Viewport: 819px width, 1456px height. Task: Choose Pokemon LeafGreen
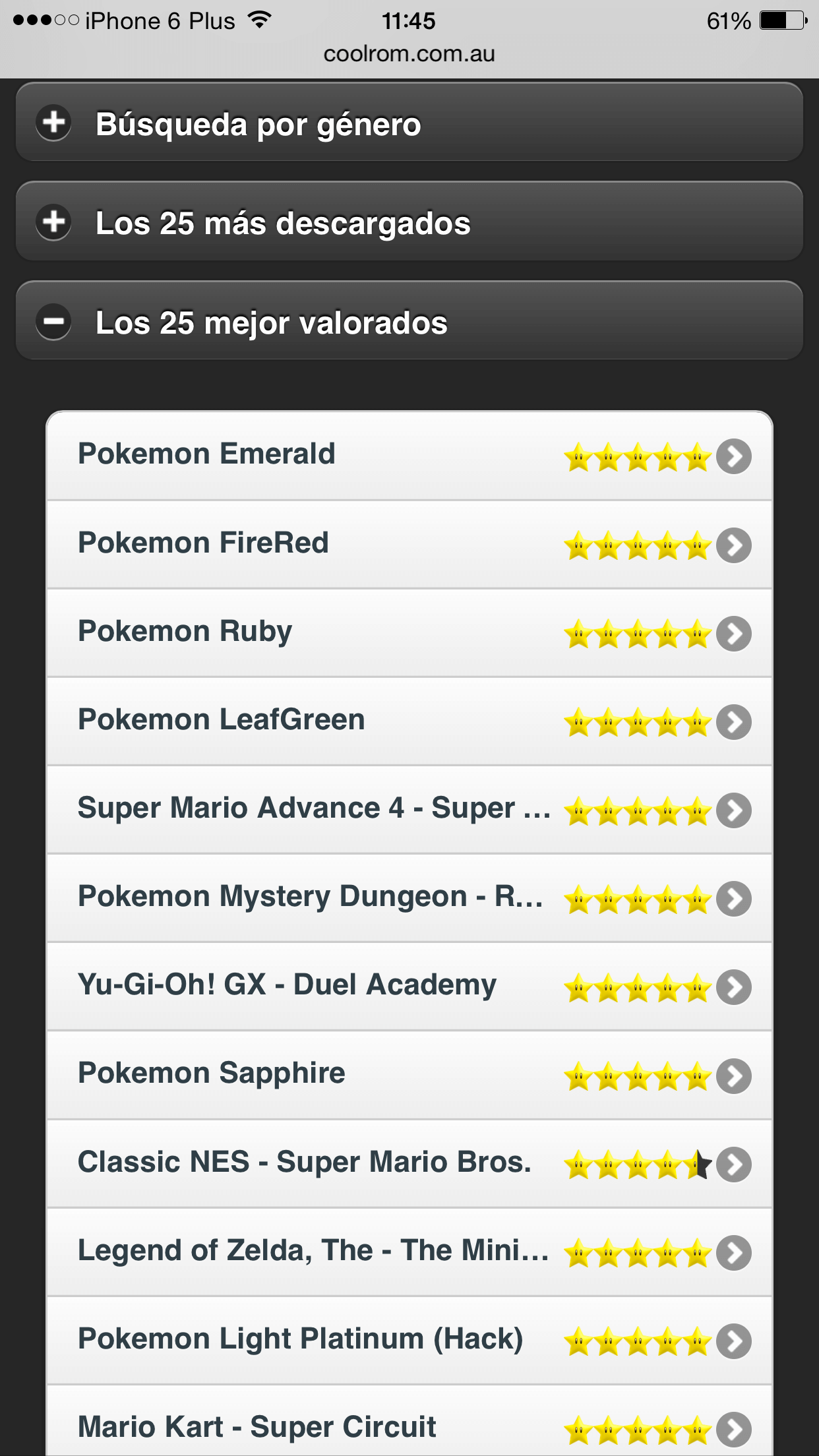click(x=409, y=721)
